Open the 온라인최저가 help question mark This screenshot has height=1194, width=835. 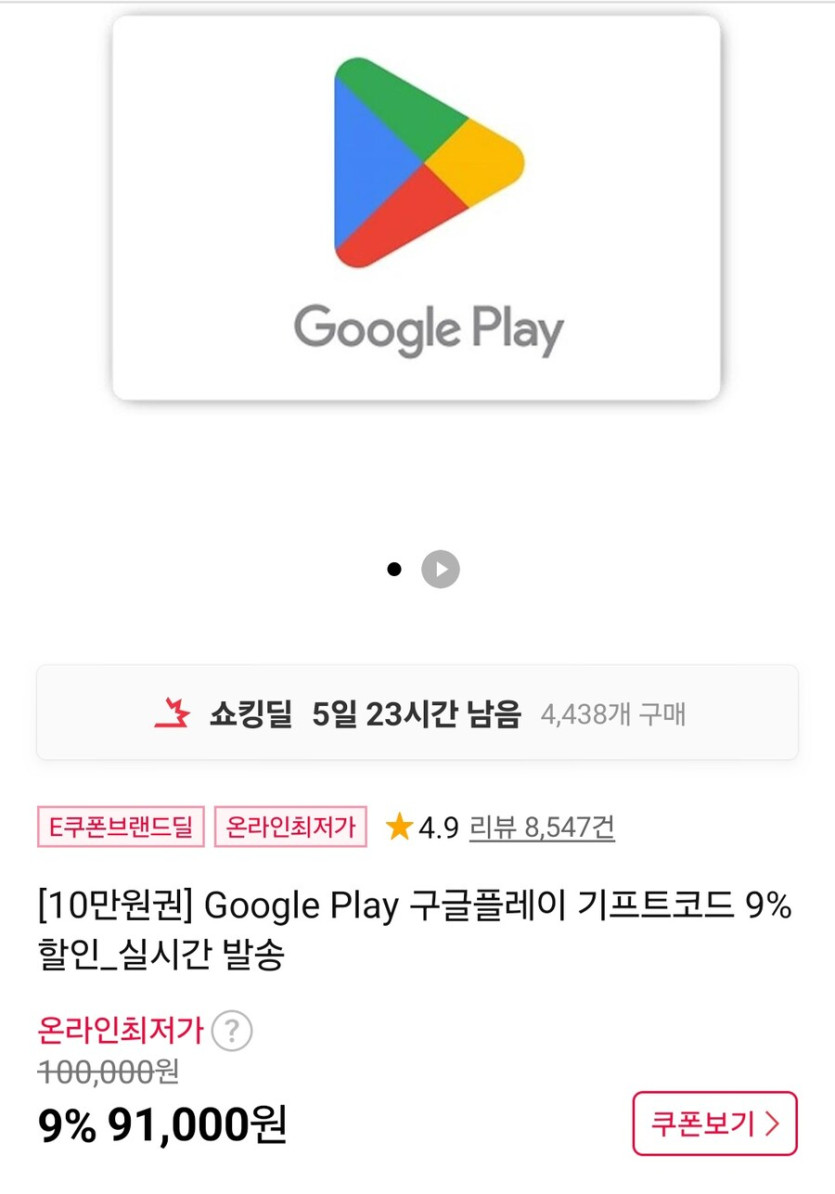pos(232,1031)
